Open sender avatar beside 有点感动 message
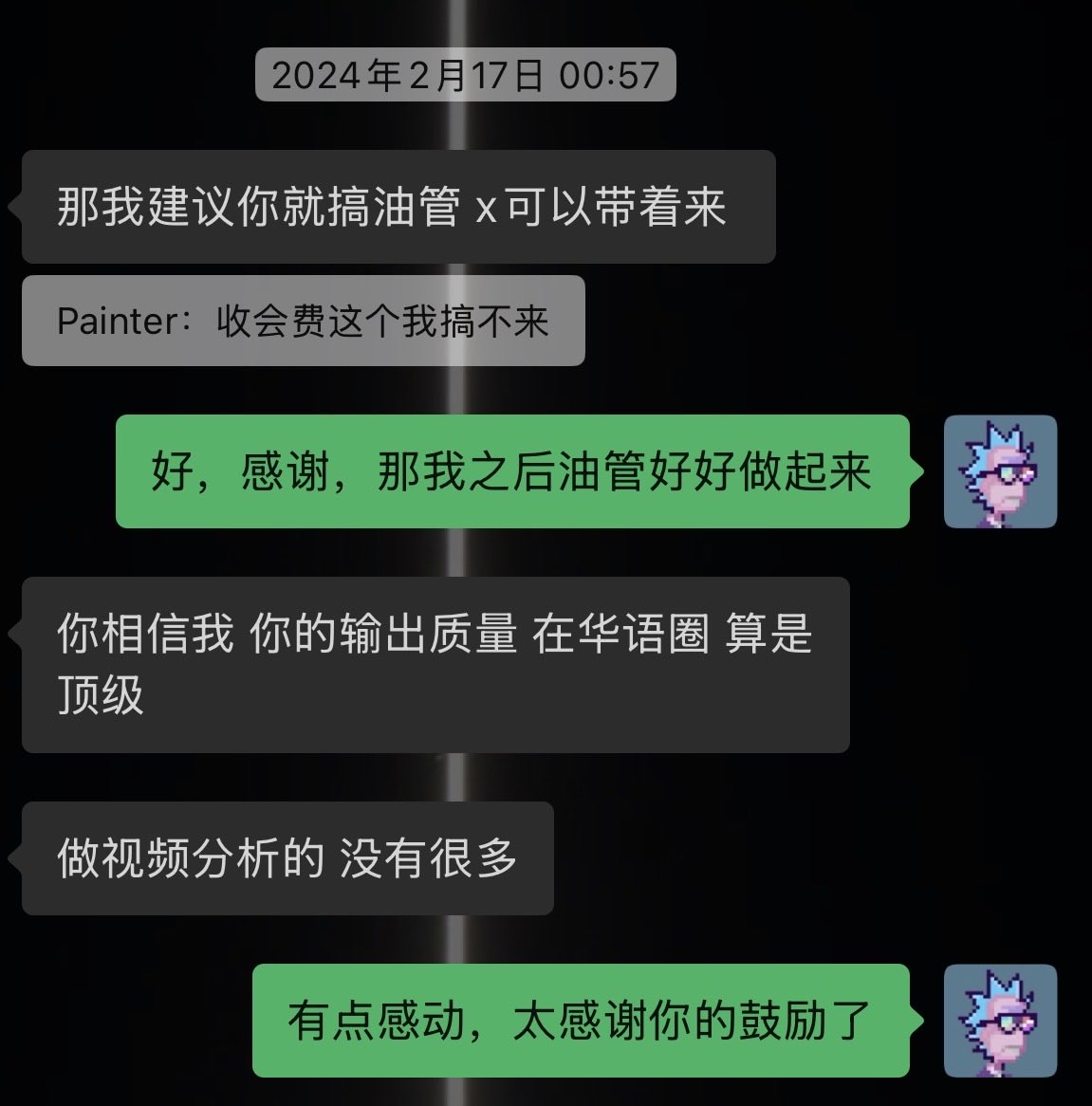This screenshot has width=1092, height=1106. (1000, 1021)
